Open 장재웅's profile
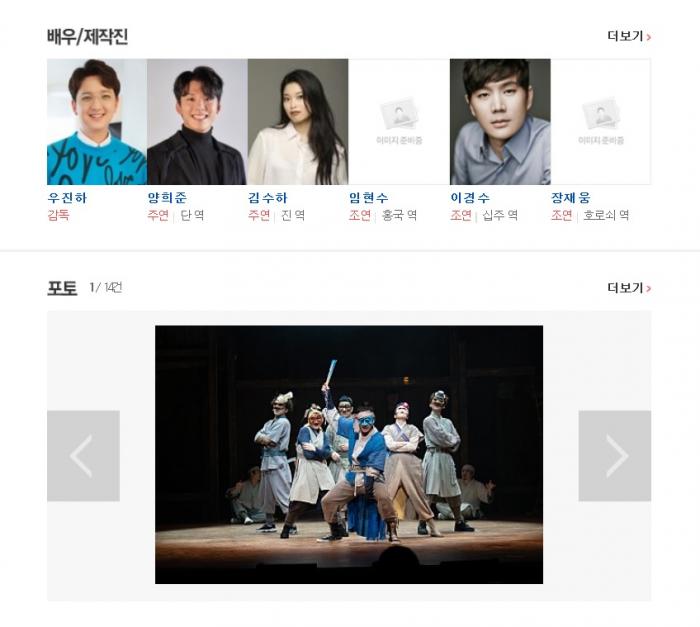The image size is (700, 627). (600, 122)
